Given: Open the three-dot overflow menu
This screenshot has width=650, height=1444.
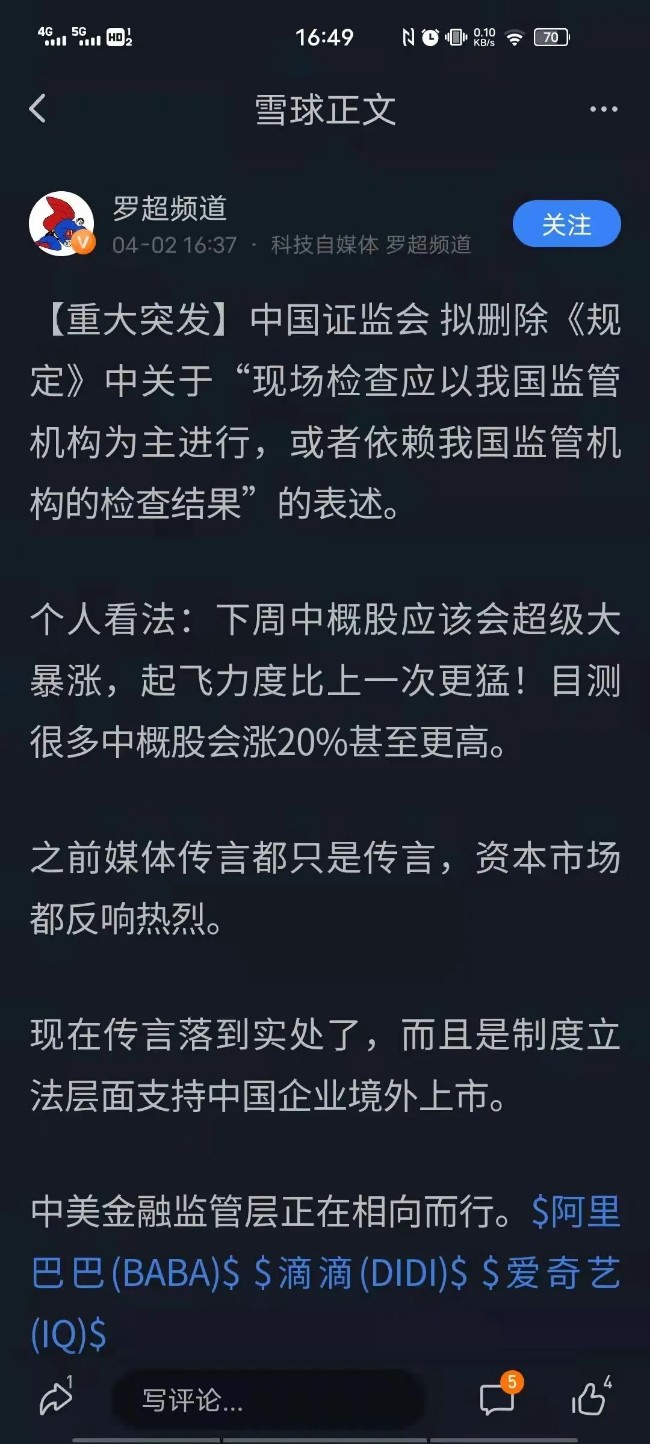Looking at the screenshot, I should click(604, 109).
